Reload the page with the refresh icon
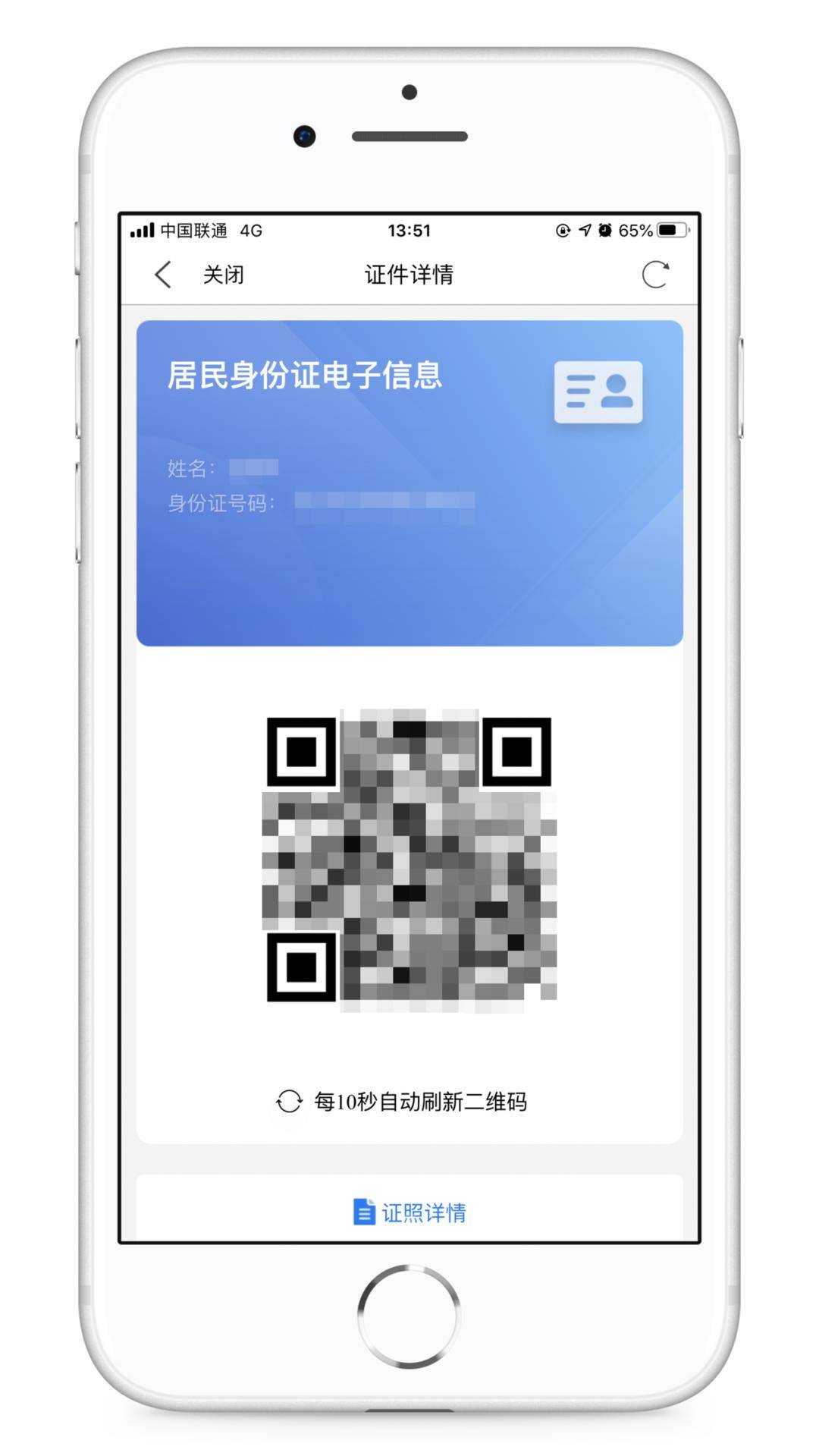819x1456 pixels. pyautogui.click(x=655, y=275)
